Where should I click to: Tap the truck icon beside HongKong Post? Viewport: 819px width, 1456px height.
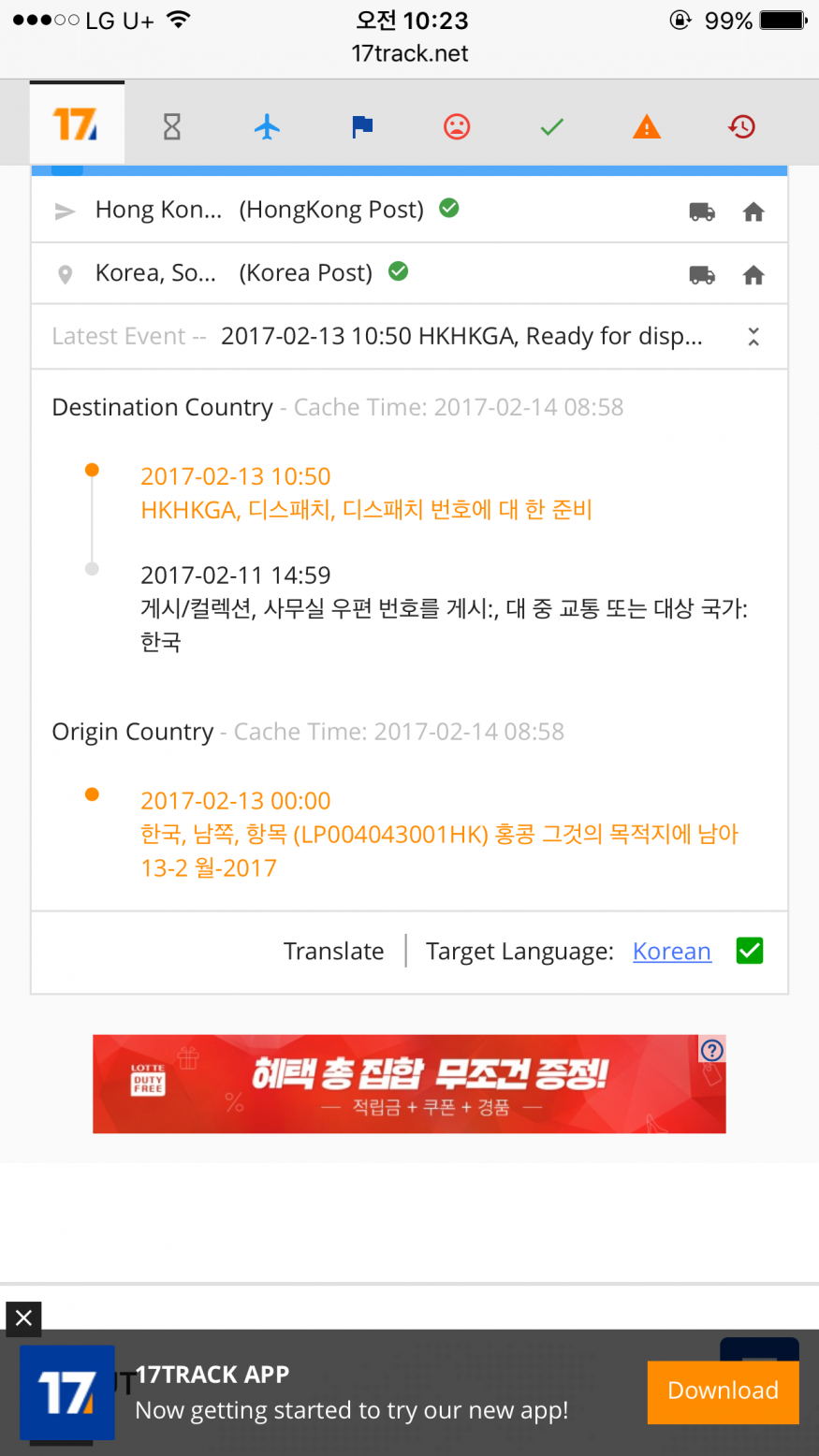tap(702, 212)
